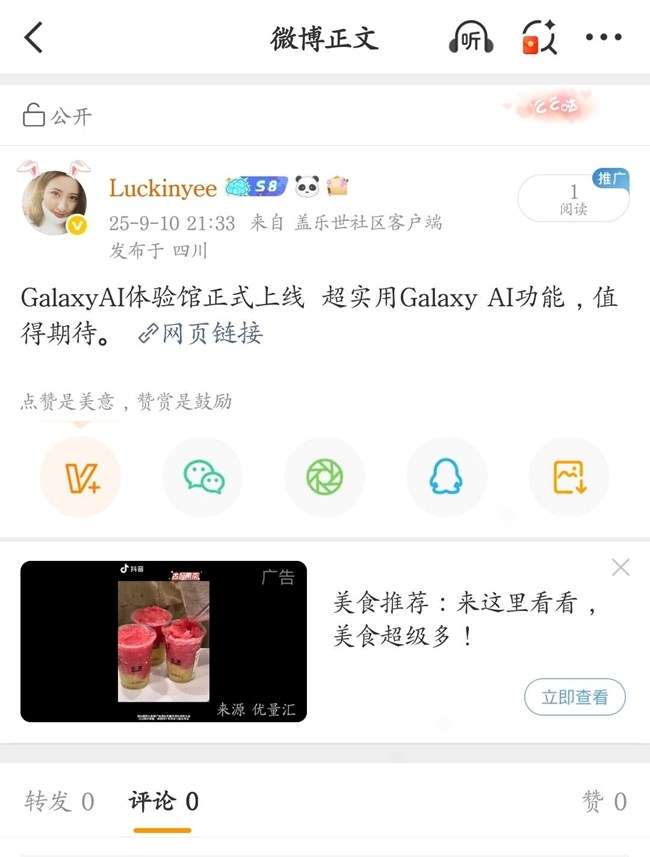Save the post as an image

(x=569, y=478)
